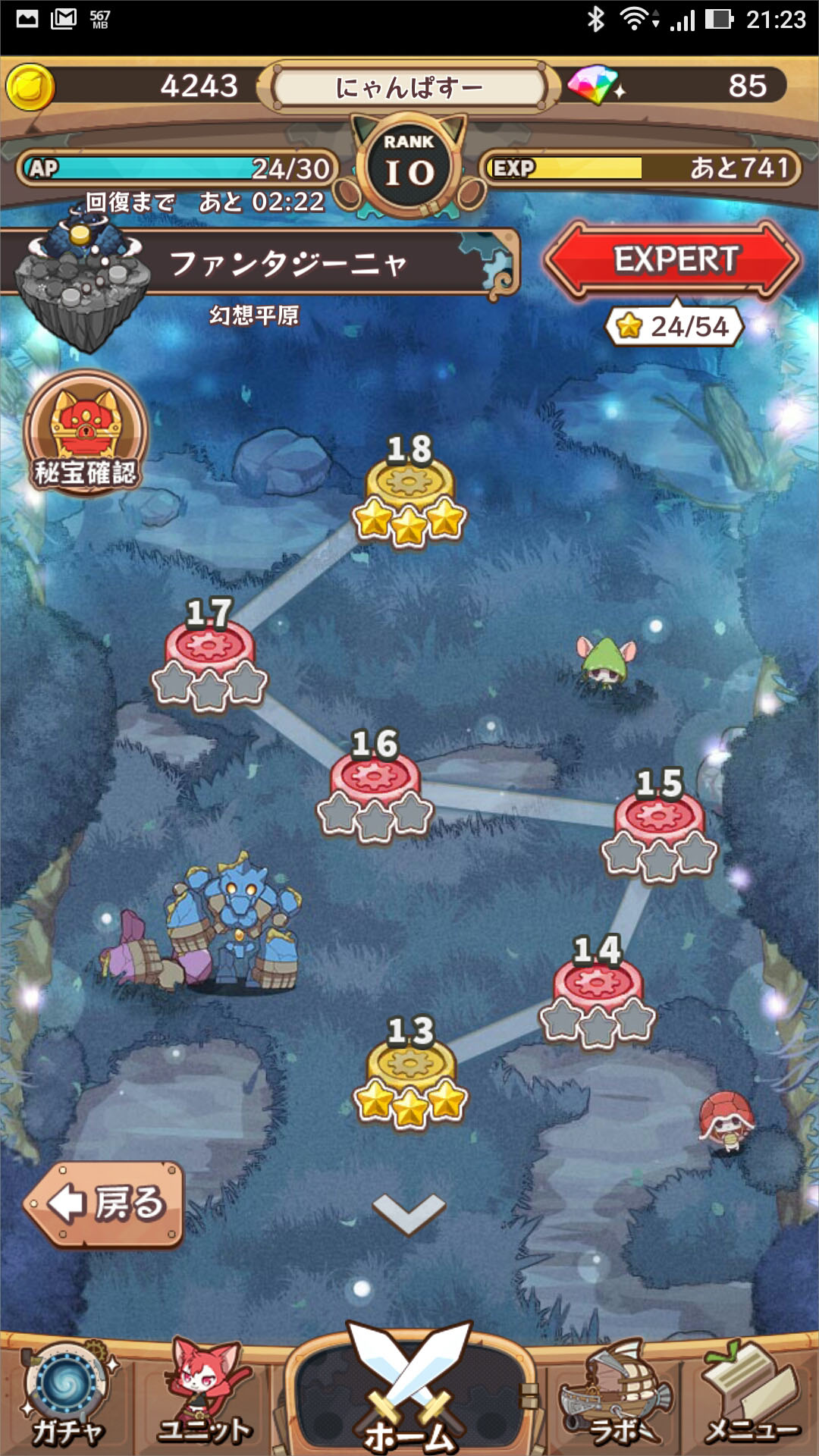
Task: Open the メニュー tab
Action: (x=752, y=1396)
